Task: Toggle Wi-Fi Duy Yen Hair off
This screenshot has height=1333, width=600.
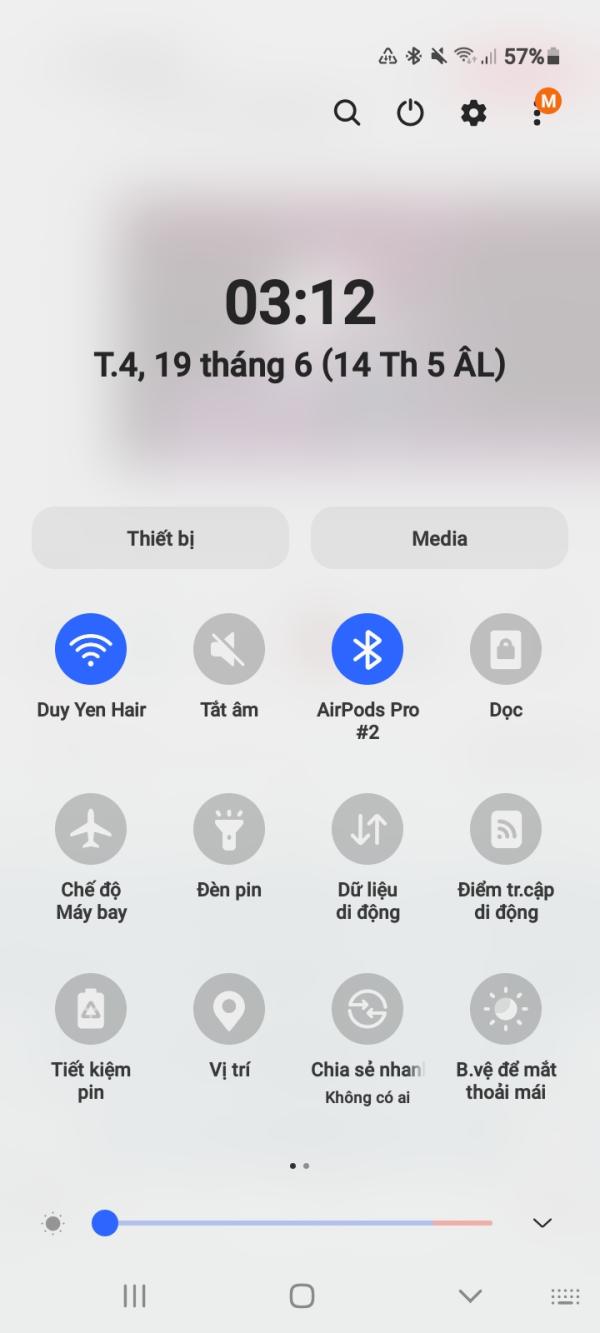Action: [x=91, y=649]
